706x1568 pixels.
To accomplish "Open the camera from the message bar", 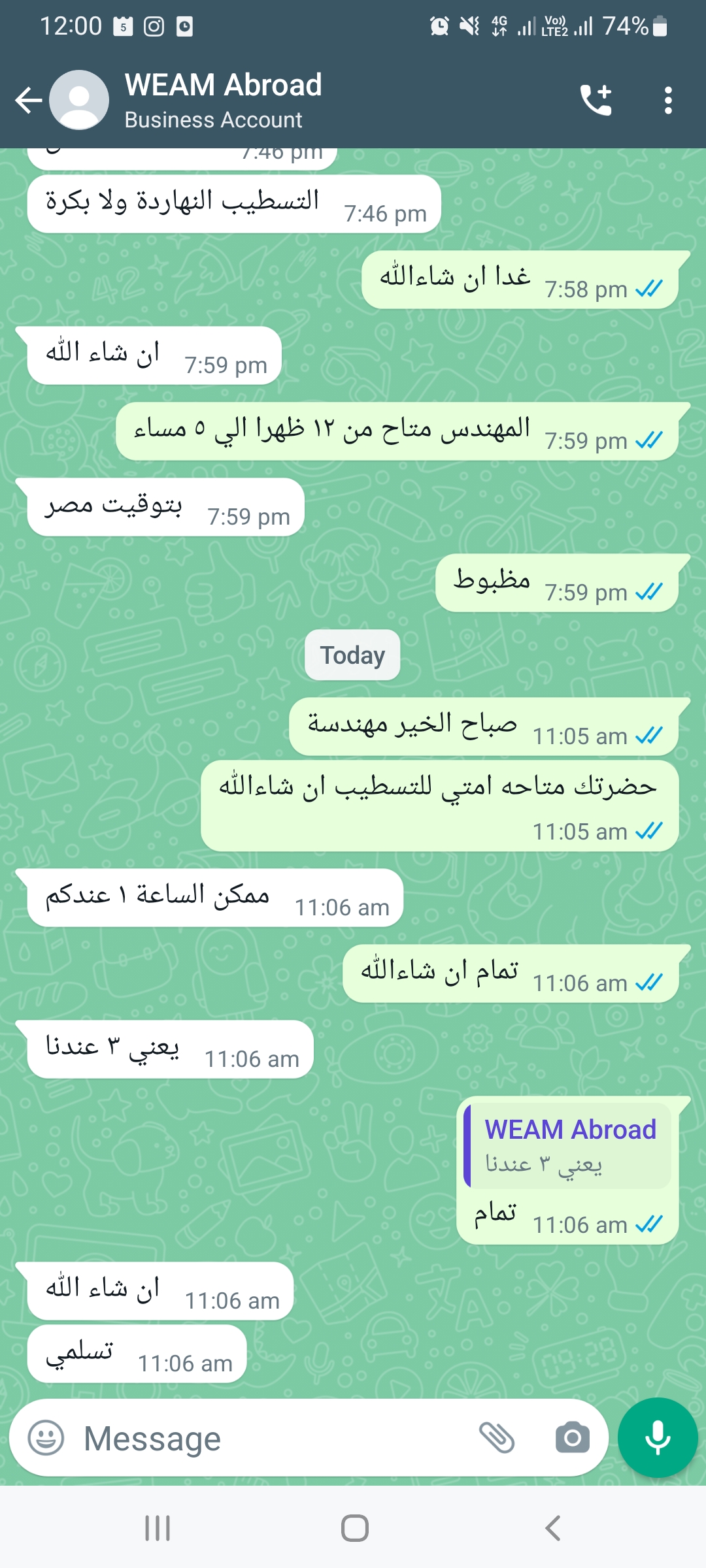I will pyautogui.click(x=573, y=1437).
